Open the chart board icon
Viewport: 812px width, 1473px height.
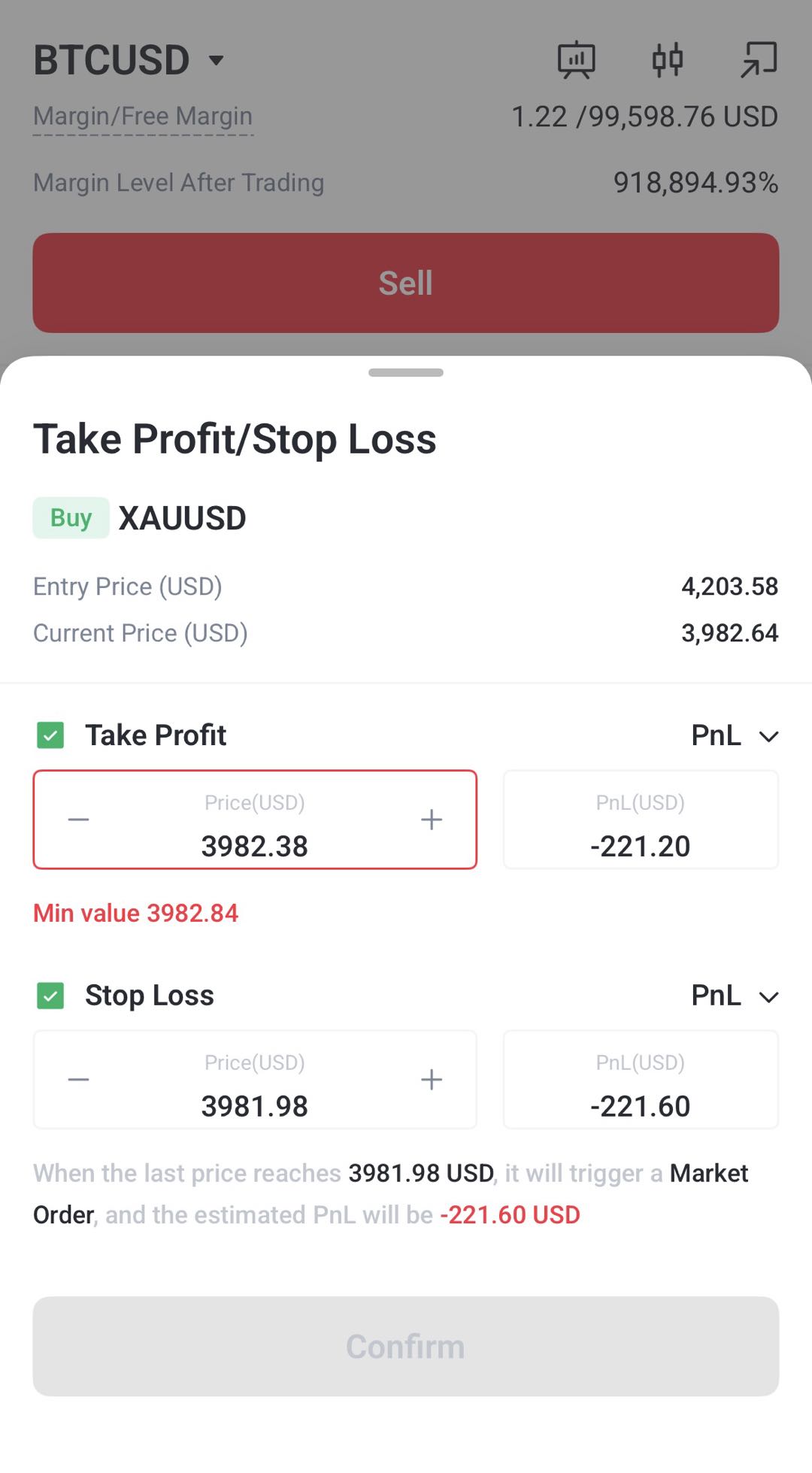[x=576, y=59]
